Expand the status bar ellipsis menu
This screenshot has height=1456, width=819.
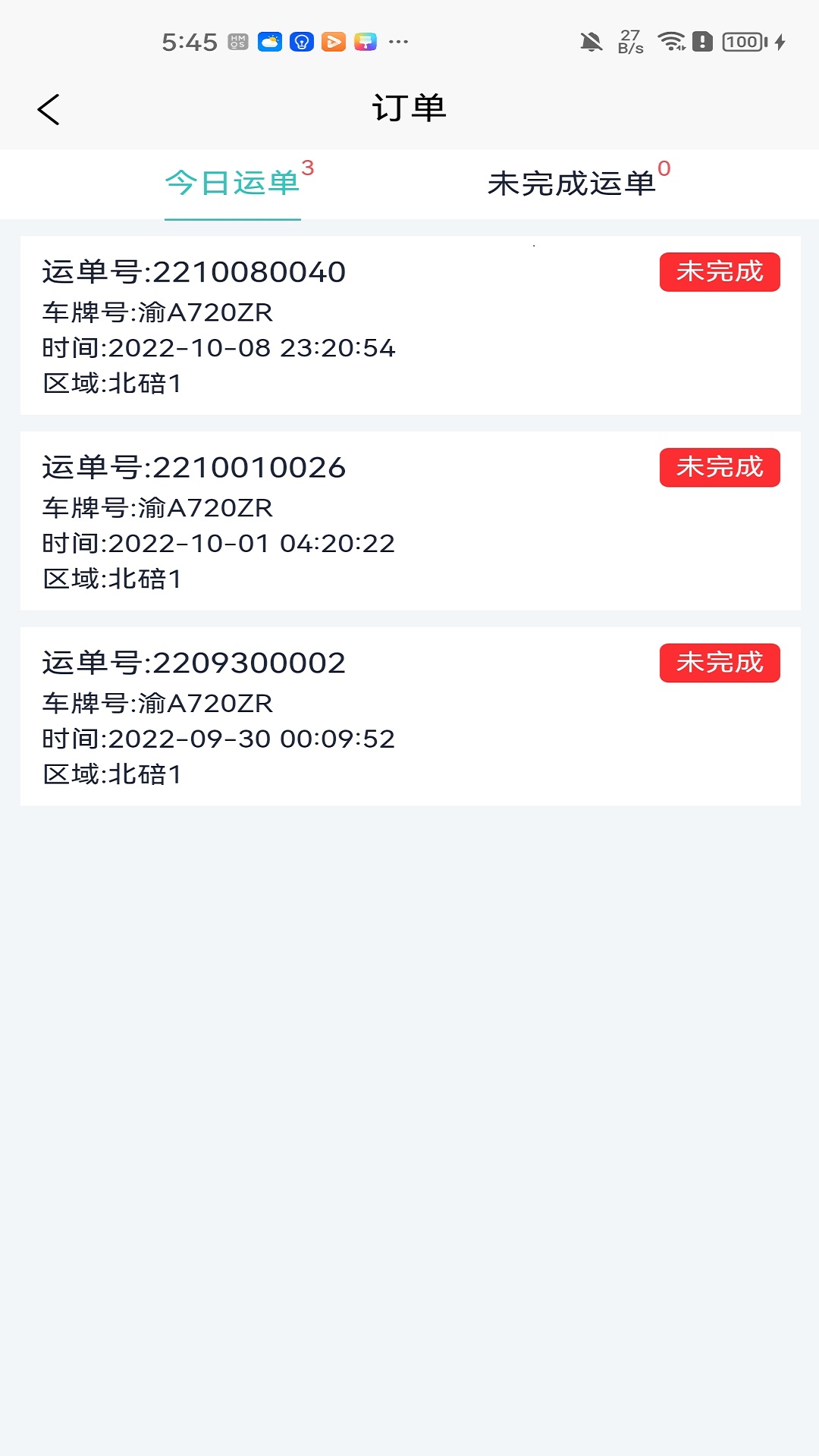click(397, 40)
